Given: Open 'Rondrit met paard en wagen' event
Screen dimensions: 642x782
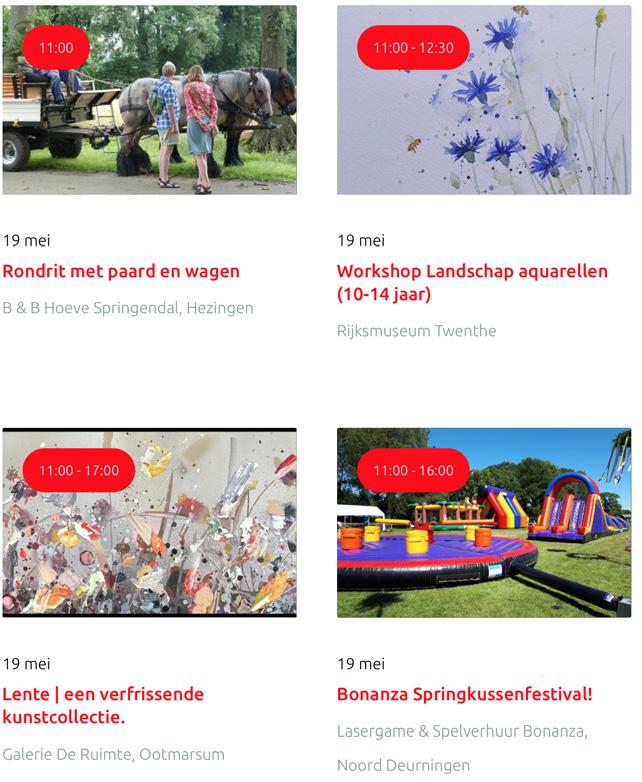Looking at the screenshot, I should pos(121,271).
